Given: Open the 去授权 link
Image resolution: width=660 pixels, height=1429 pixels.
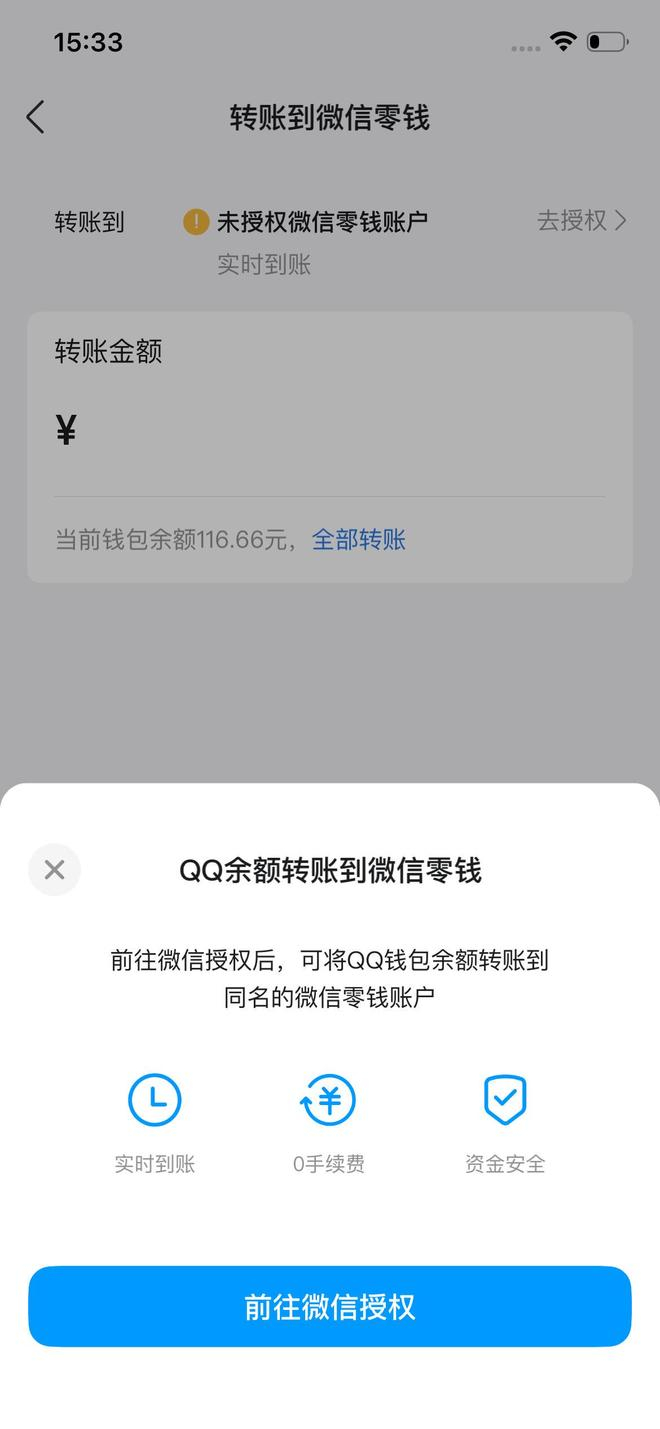Looking at the screenshot, I should pos(582,221).
